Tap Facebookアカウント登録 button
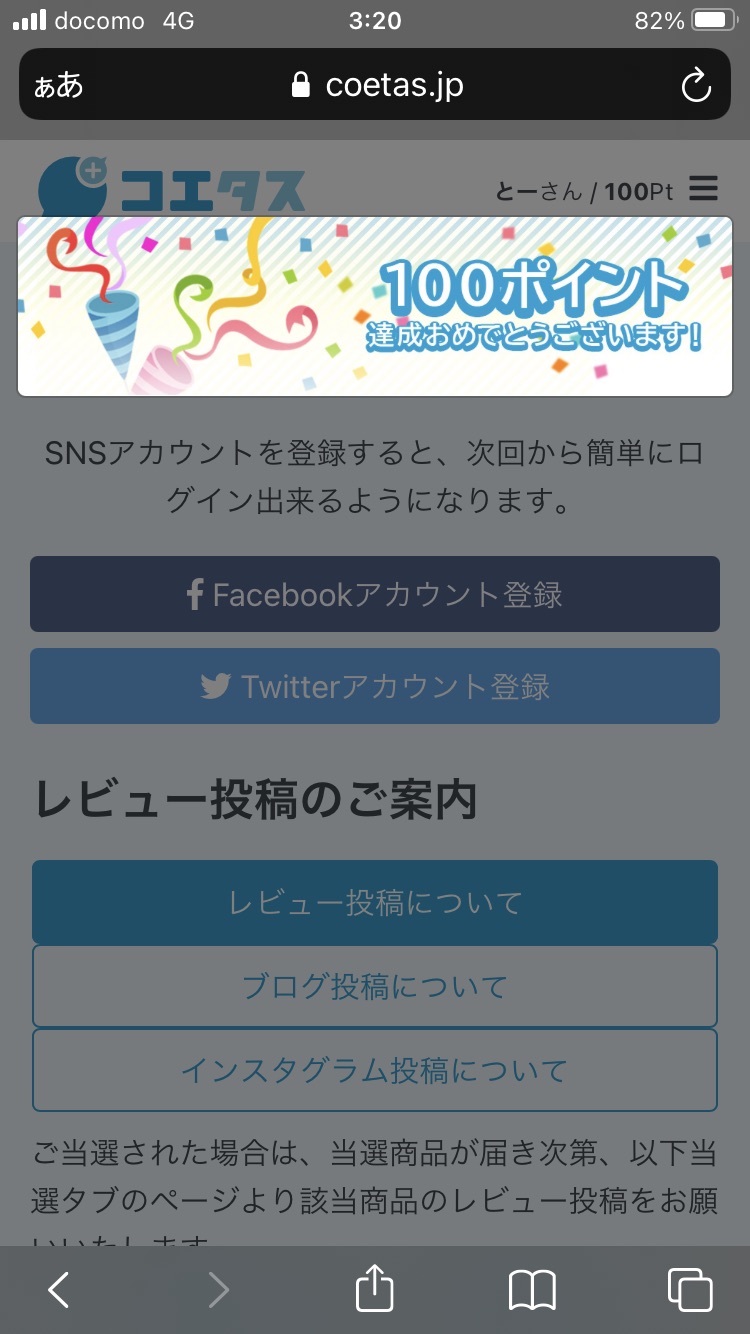The width and height of the screenshot is (750, 1334). click(375, 594)
